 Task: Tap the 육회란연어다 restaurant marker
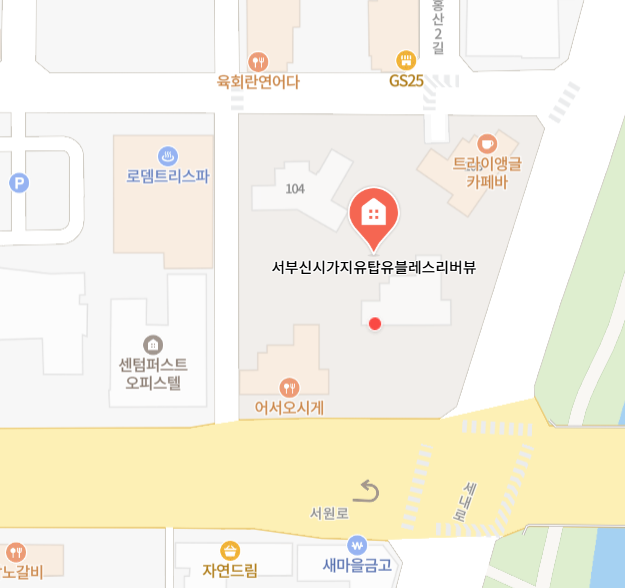coord(258,62)
